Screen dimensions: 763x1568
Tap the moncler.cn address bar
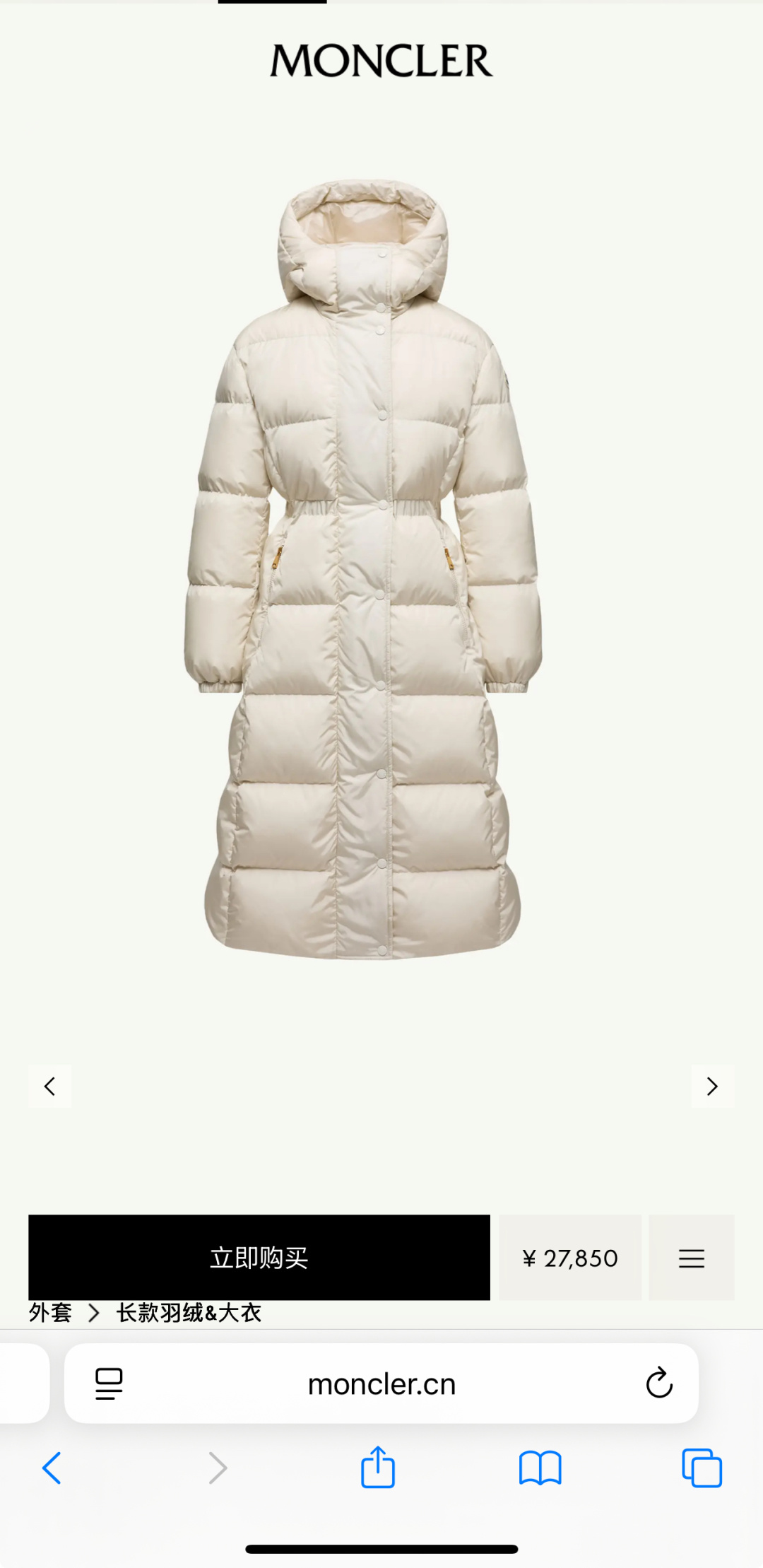pos(381,1383)
